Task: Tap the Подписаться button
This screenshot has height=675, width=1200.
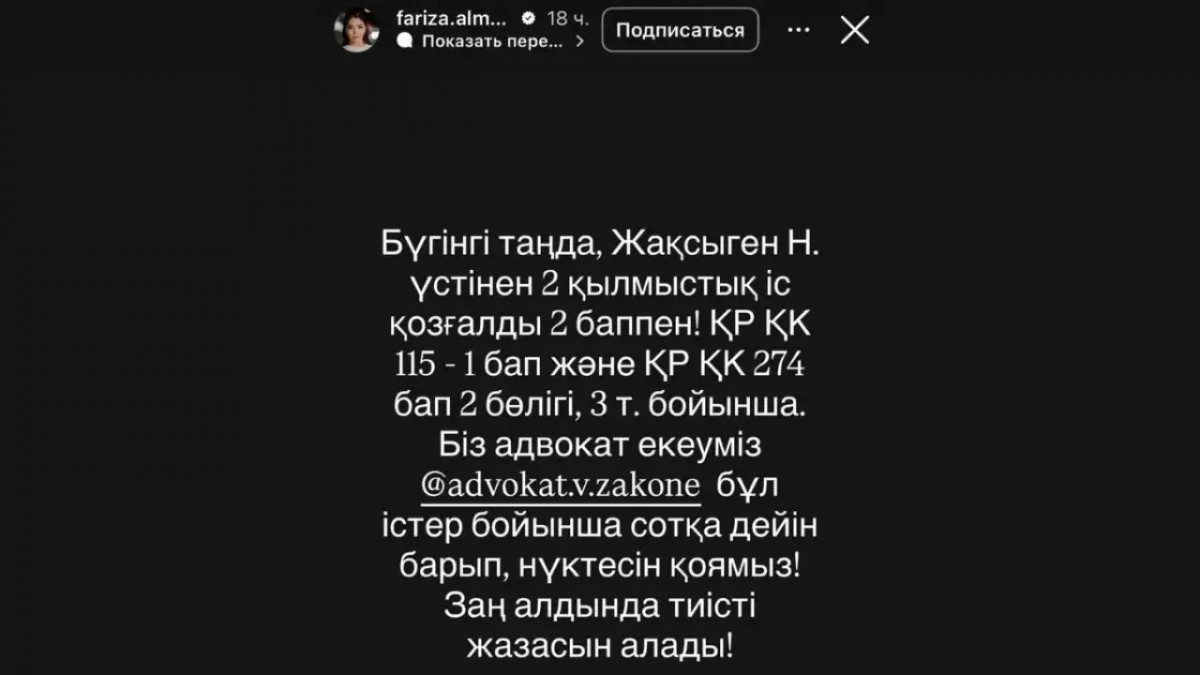Action: pos(680,30)
